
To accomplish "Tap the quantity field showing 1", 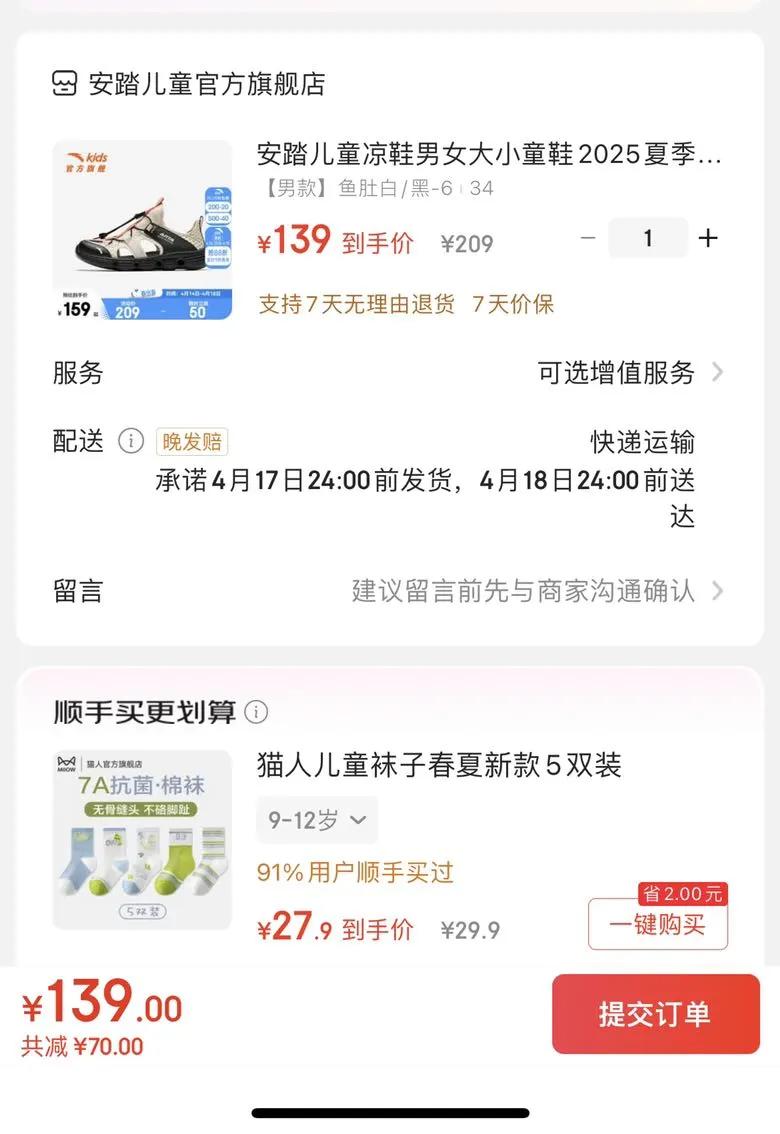I will (648, 238).
